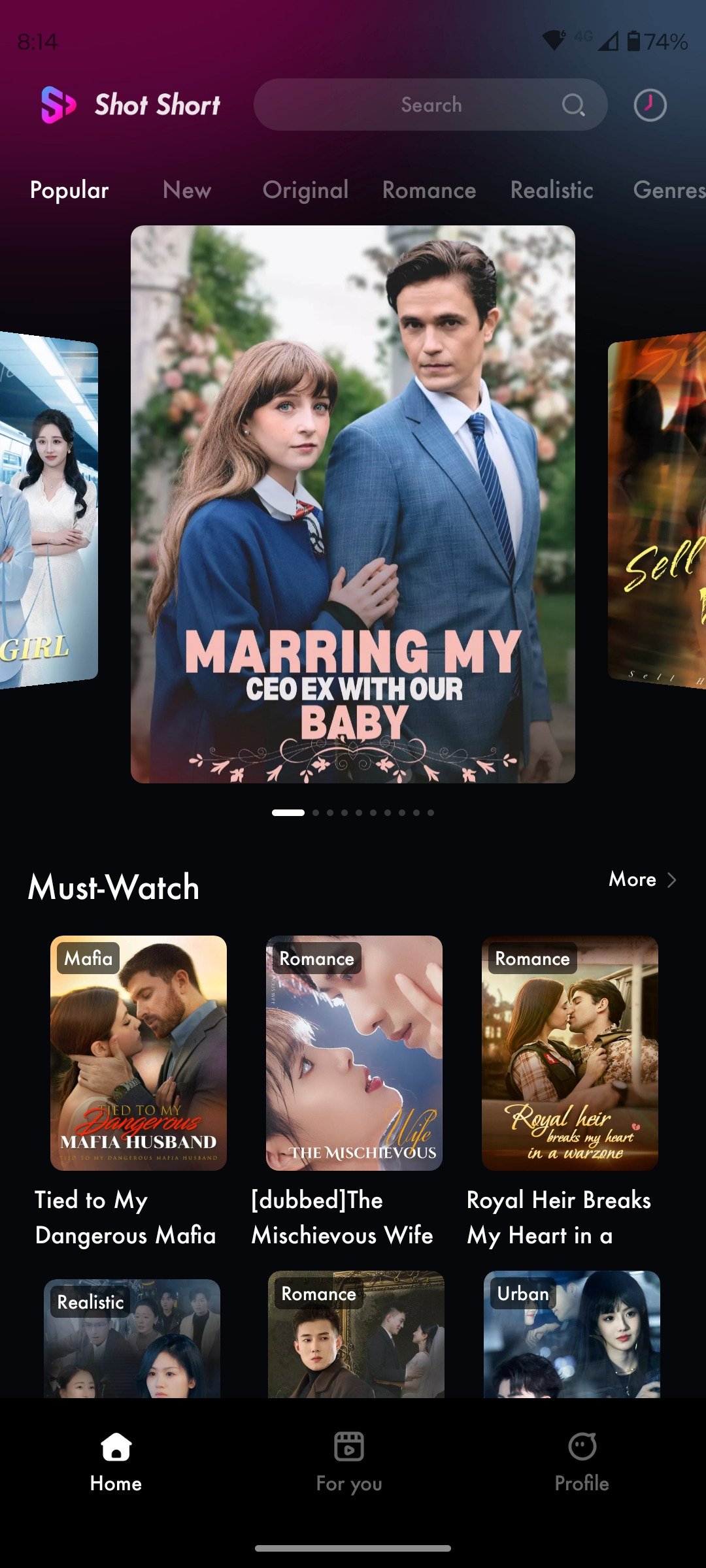
Task: Switch to the Original tab
Action: click(305, 190)
